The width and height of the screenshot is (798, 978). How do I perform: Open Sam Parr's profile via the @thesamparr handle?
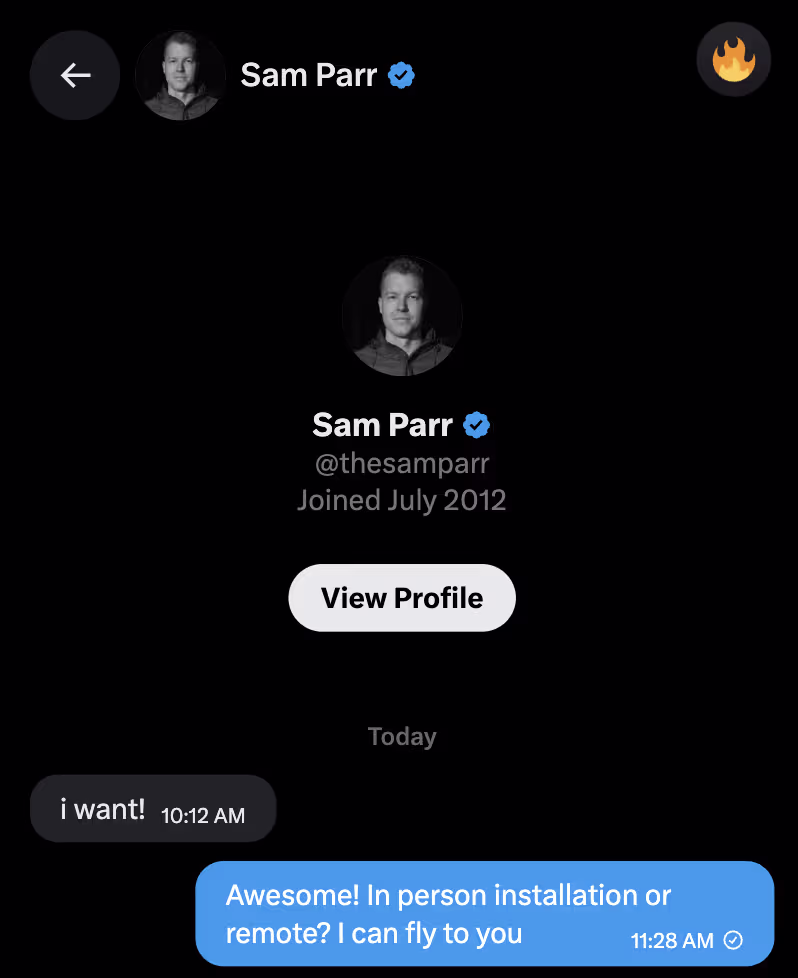402,463
